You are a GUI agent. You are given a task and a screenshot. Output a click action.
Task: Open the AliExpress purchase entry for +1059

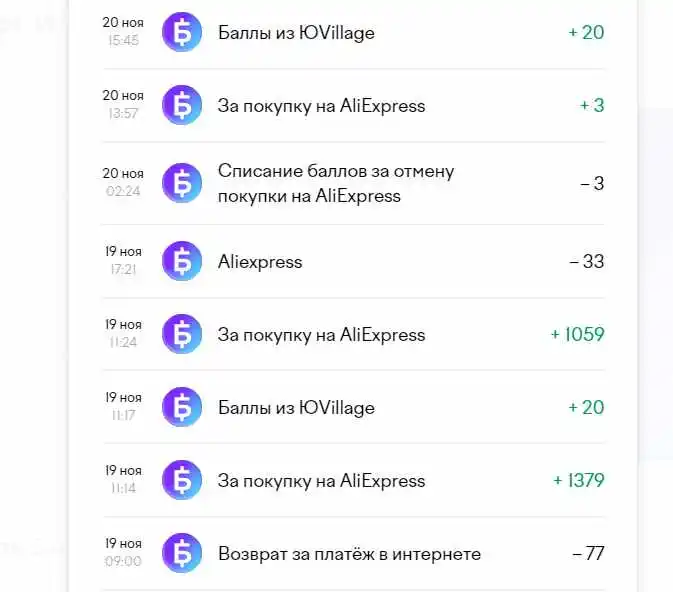pos(353,334)
